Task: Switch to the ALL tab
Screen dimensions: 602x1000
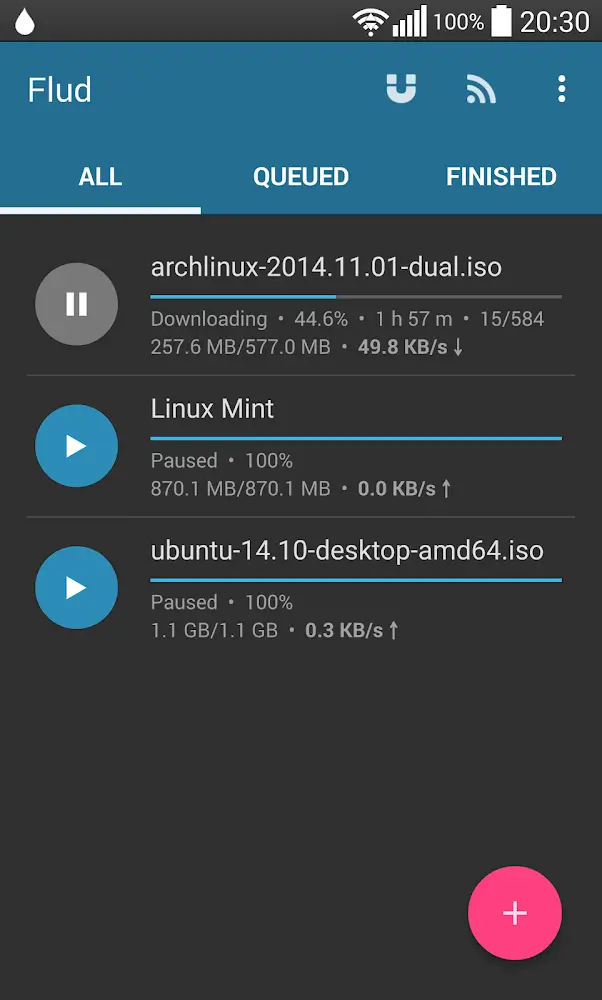Action: [100, 177]
